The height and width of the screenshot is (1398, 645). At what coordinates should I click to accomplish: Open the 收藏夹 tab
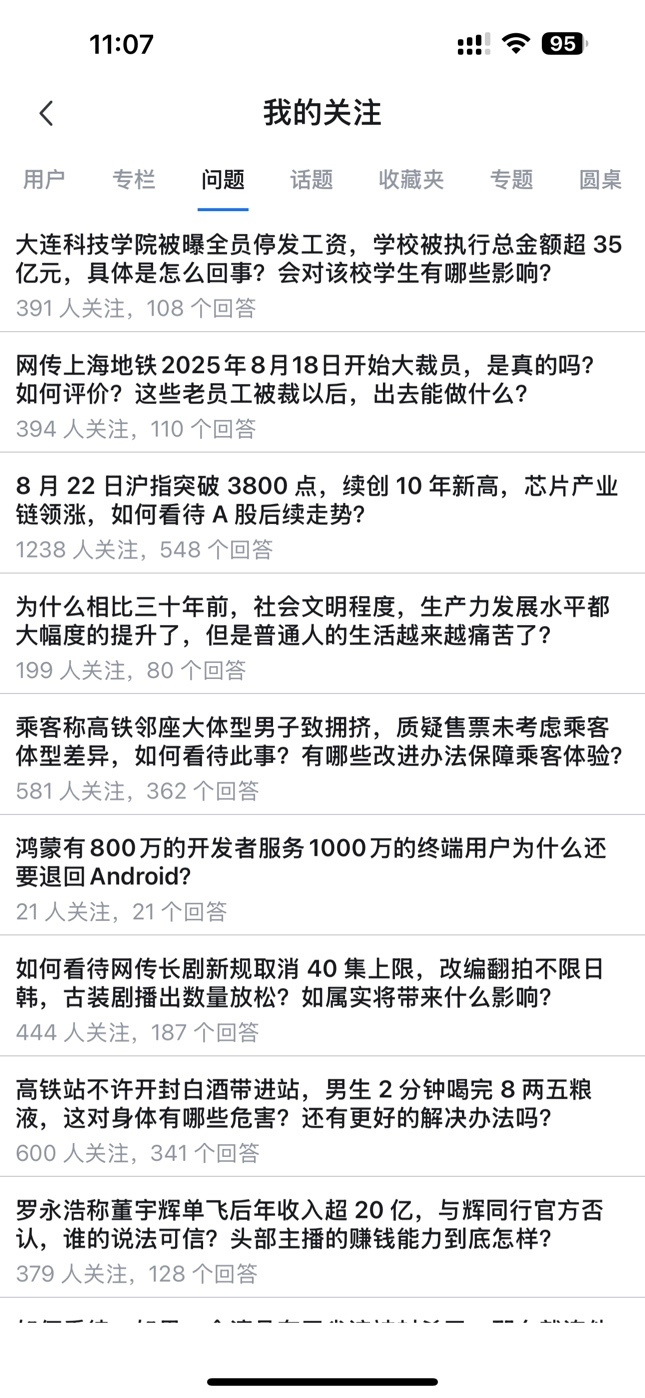[411, 180]
